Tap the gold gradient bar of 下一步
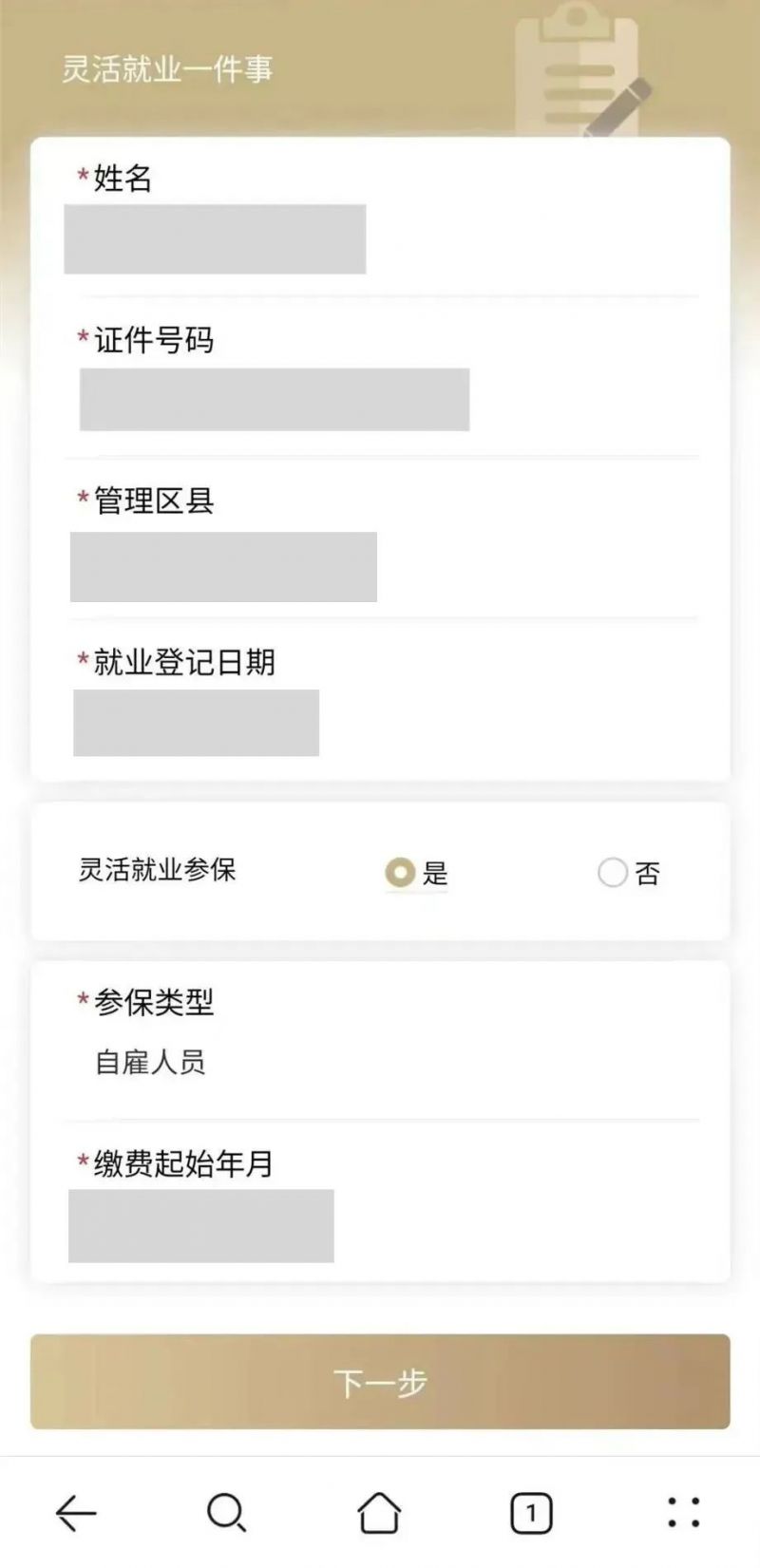Image resolution: width=760 pixels, height=1568 pixels. [380, 1384]
